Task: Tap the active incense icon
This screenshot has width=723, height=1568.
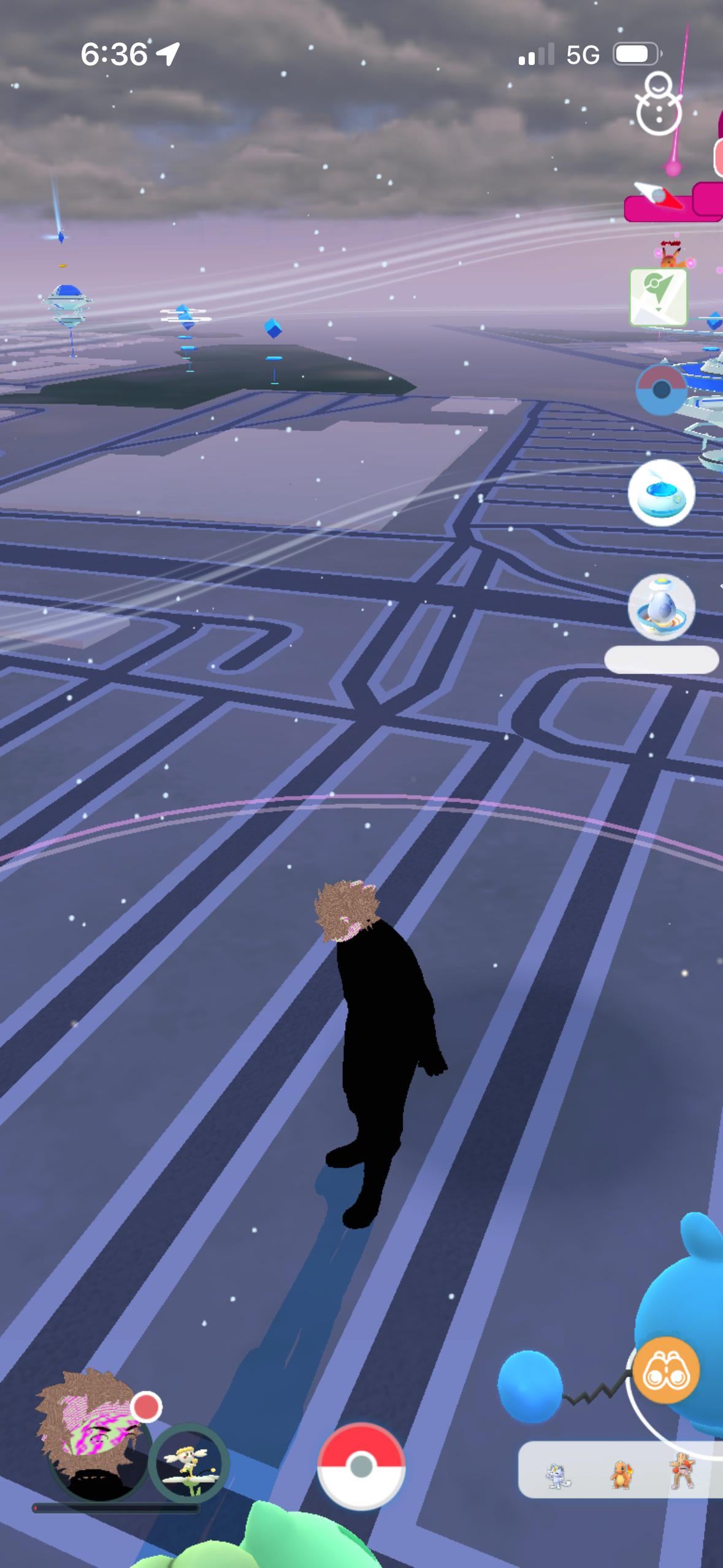Action: [661, 493]
